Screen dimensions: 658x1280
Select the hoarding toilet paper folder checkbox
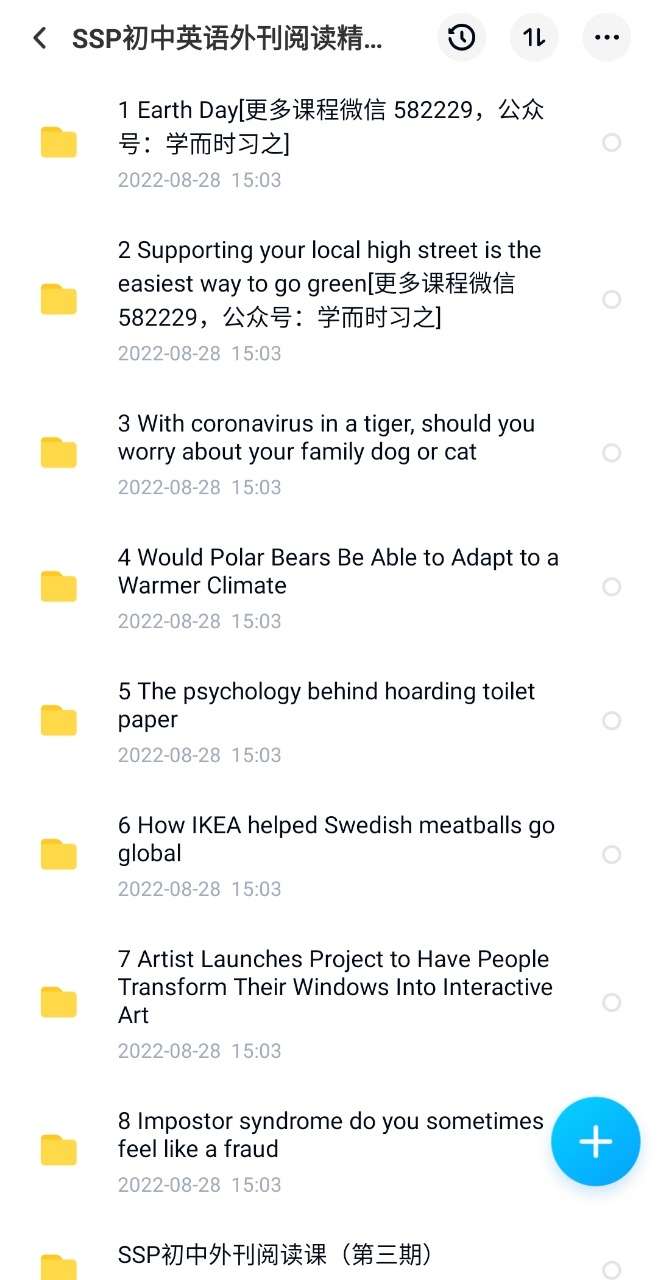click(x=611, y=721)
